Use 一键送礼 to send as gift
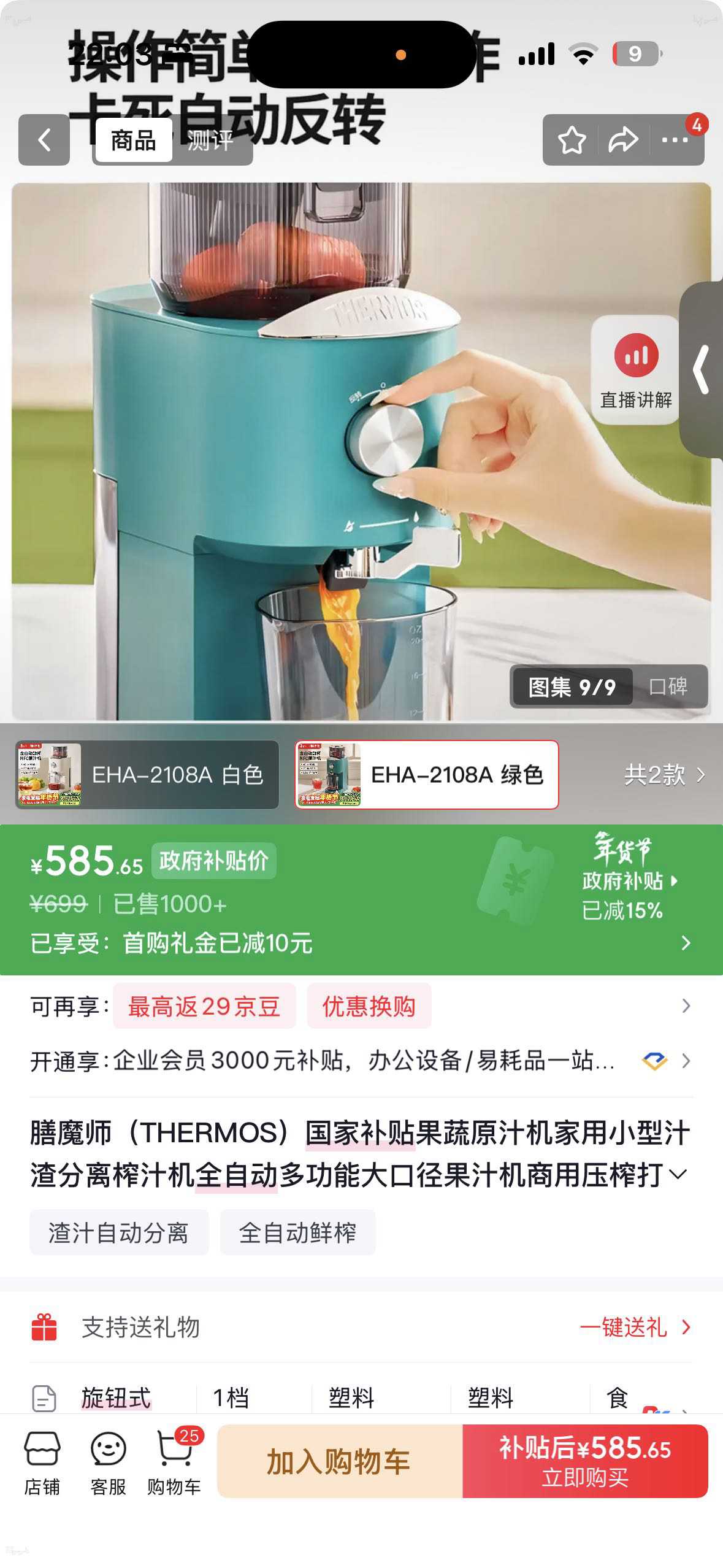Image resolution: width=723 pixels, height=1568 pixels. [x=634, y=1328]
